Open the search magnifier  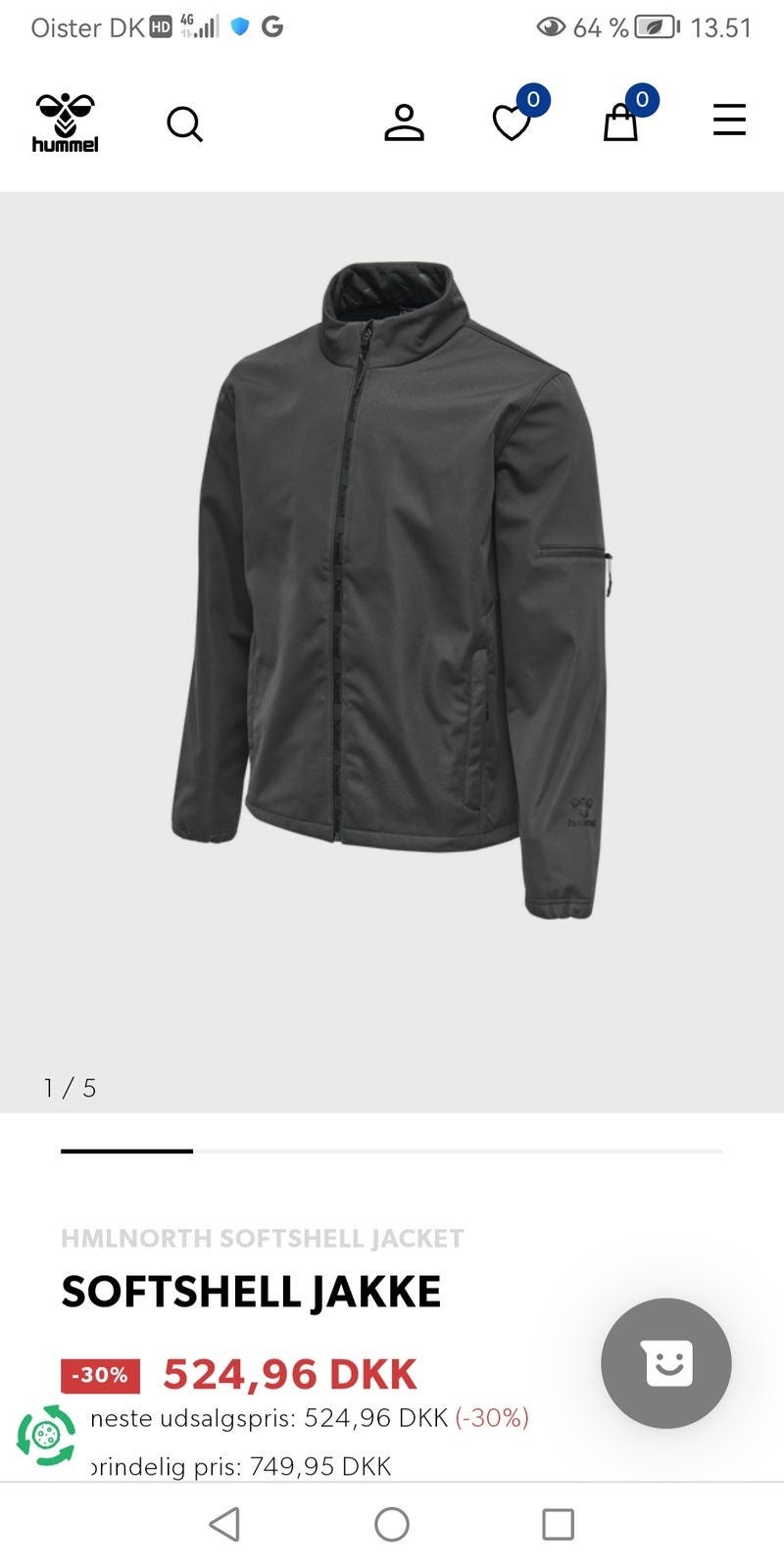pos(184,124)
